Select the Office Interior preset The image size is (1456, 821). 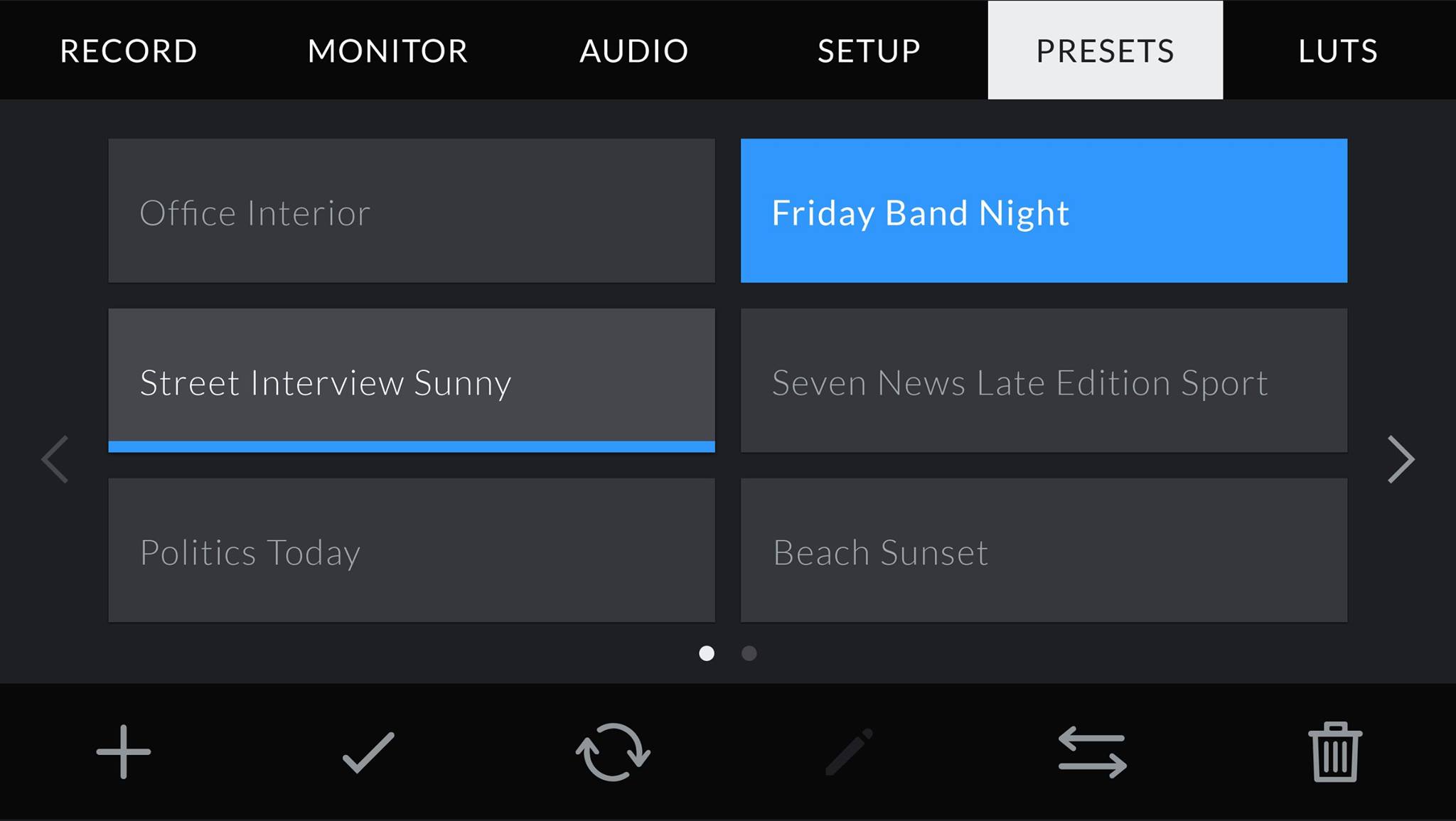tap(411, 211)
